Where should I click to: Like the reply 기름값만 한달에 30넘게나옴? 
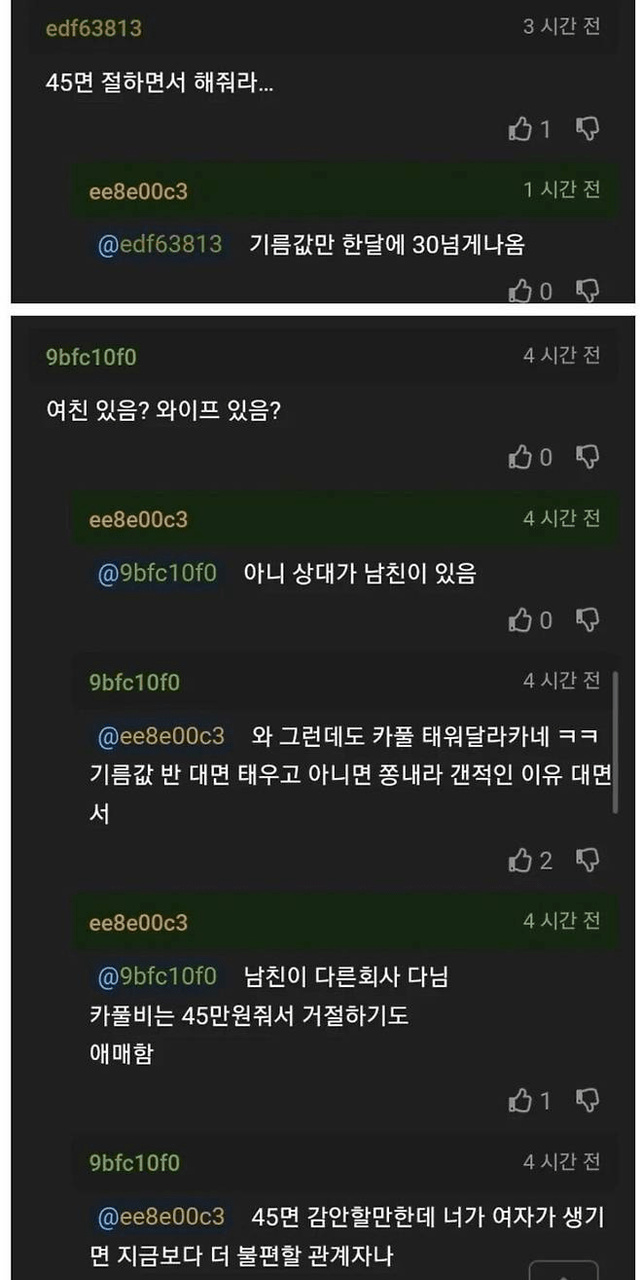tap(520, 291)
